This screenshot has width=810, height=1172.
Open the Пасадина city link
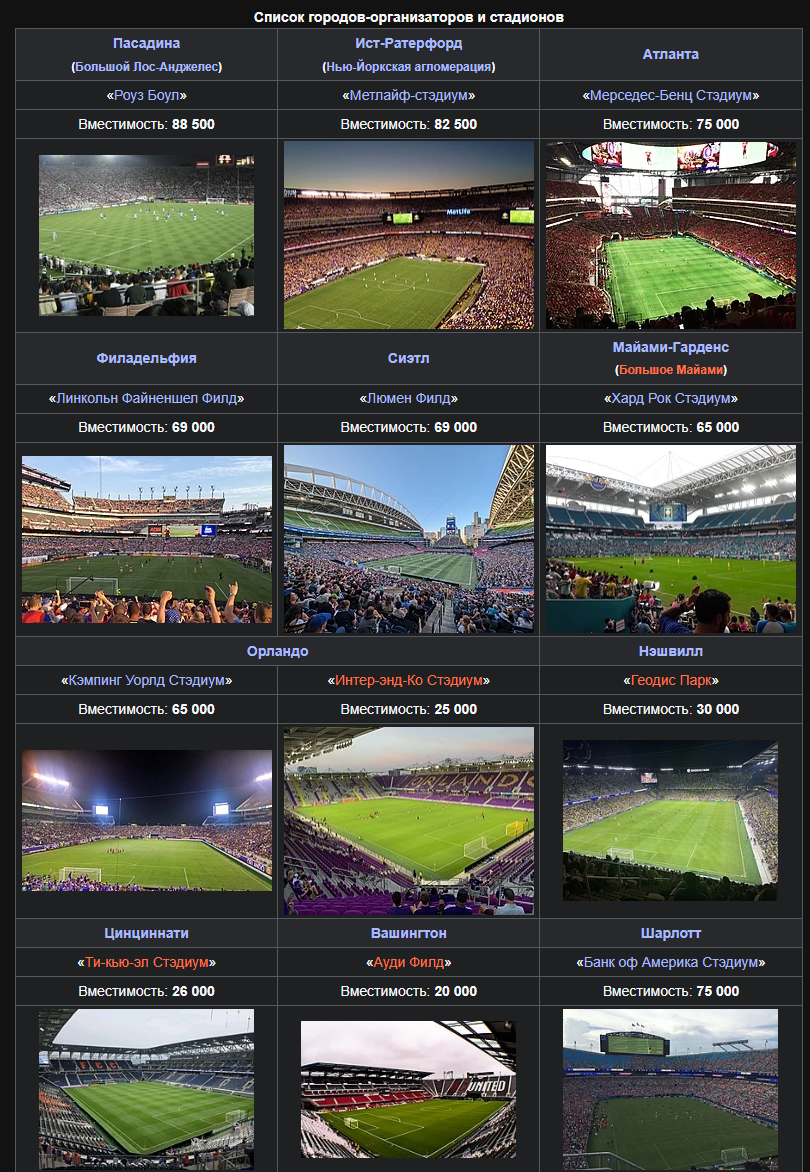click(x=146, y=44)
